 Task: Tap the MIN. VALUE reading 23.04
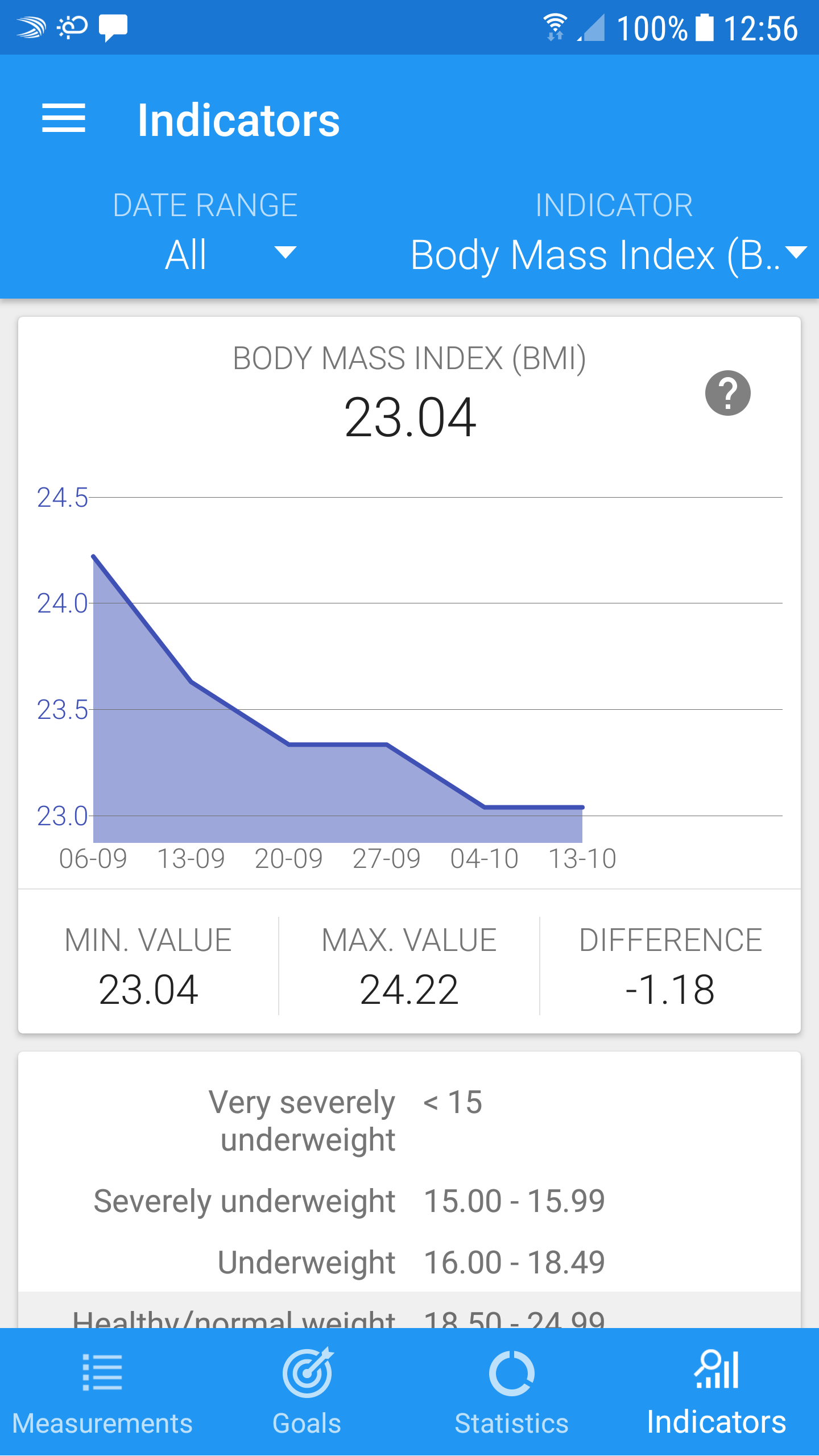149,990
